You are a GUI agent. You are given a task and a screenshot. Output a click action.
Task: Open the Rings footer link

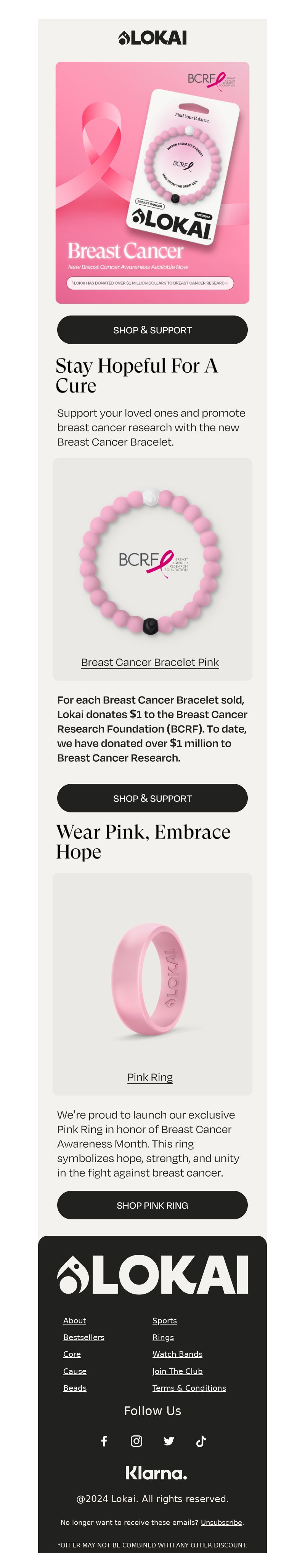pos(163,1337)
